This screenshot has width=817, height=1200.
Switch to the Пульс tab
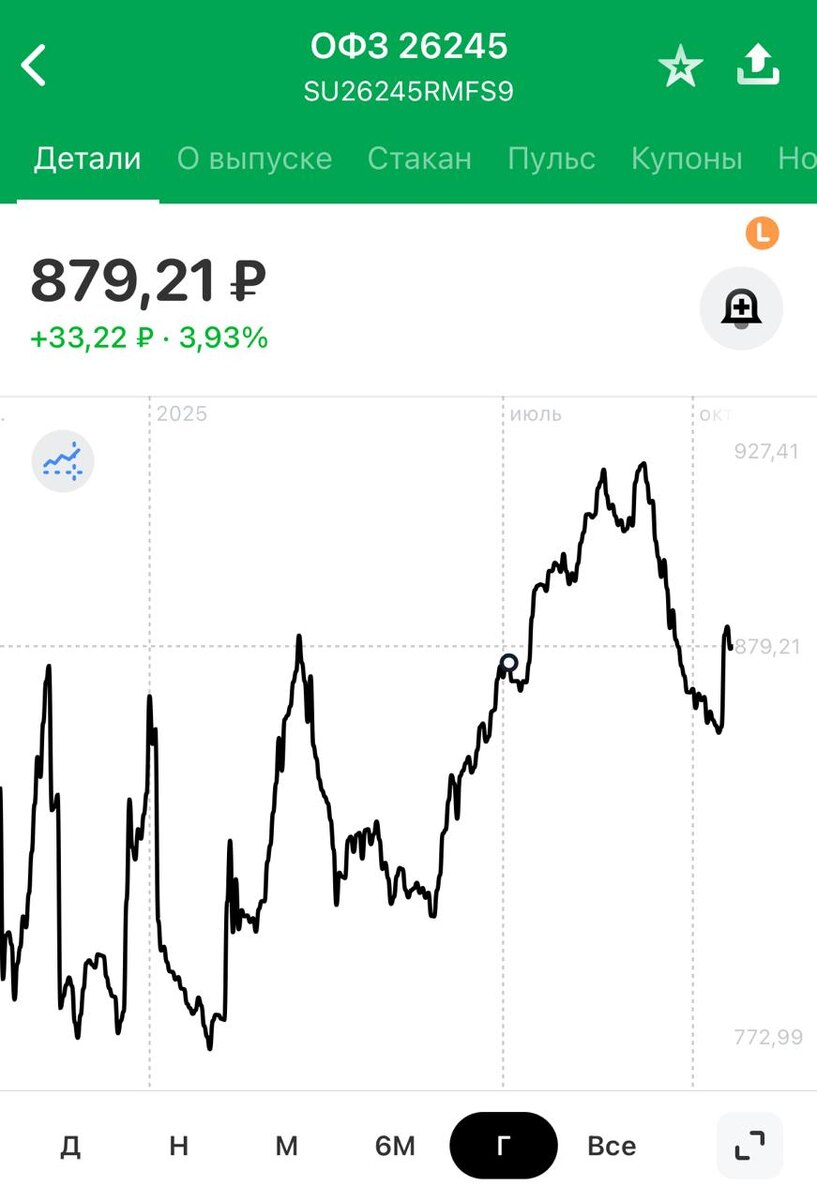coord(551,159)
